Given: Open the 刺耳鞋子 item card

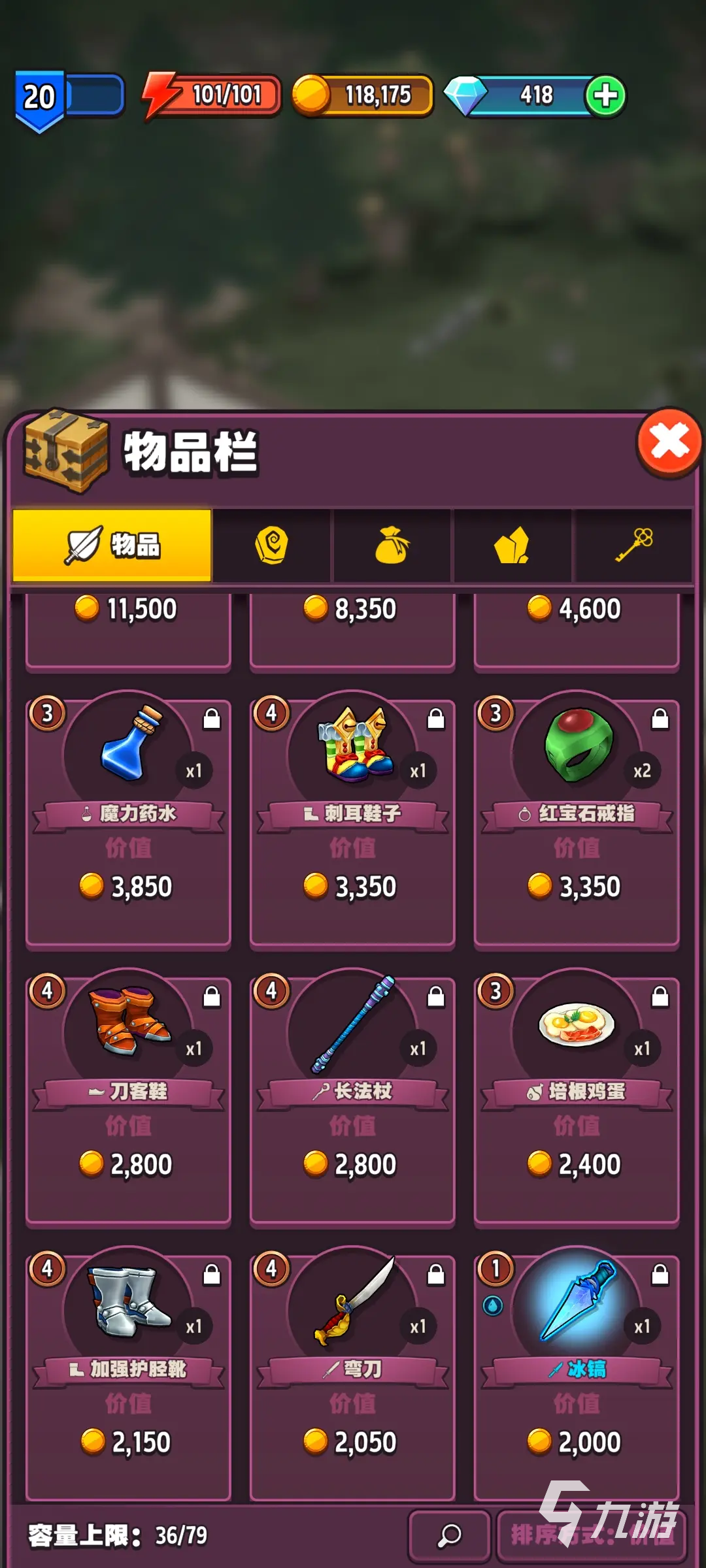Looking at the screenshot, I should pyautogui.click(x=352, y=823).
